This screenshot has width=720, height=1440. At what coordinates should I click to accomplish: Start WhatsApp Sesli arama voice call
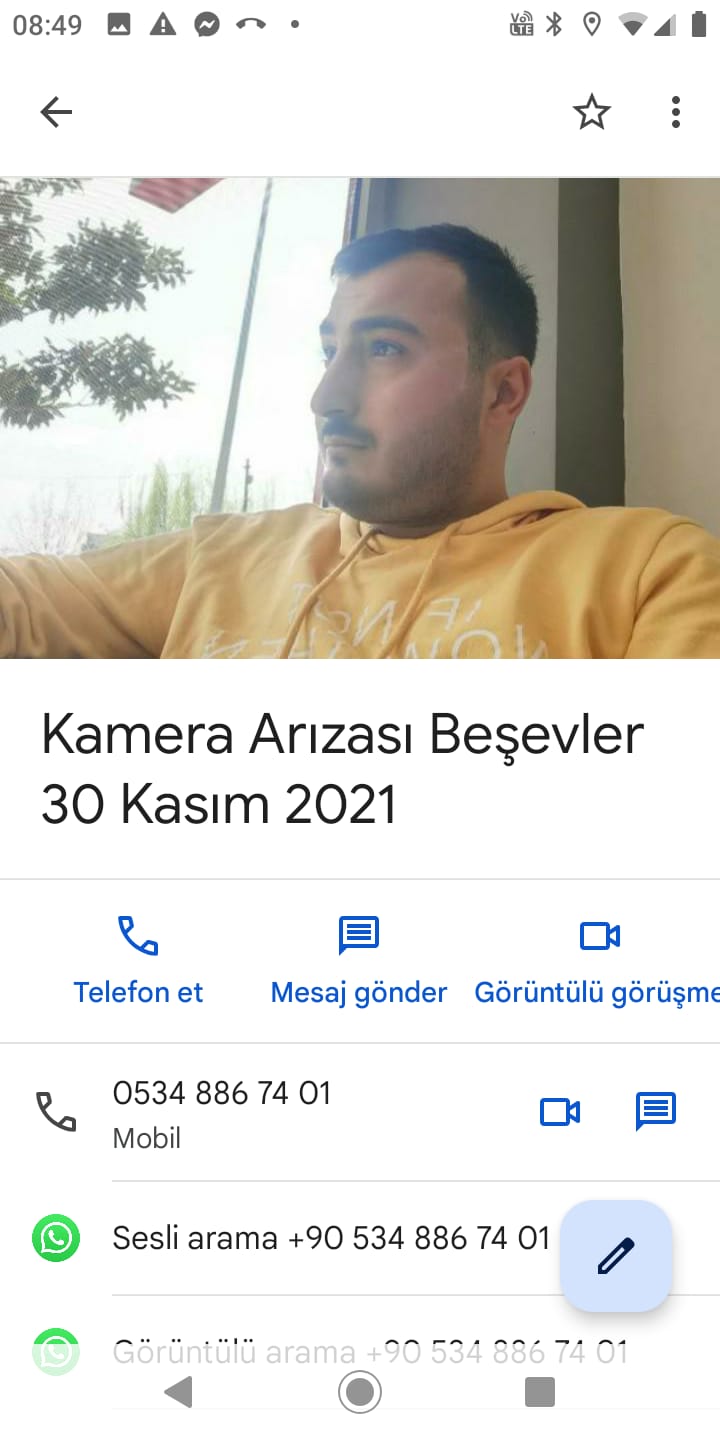coord(330,1238)
